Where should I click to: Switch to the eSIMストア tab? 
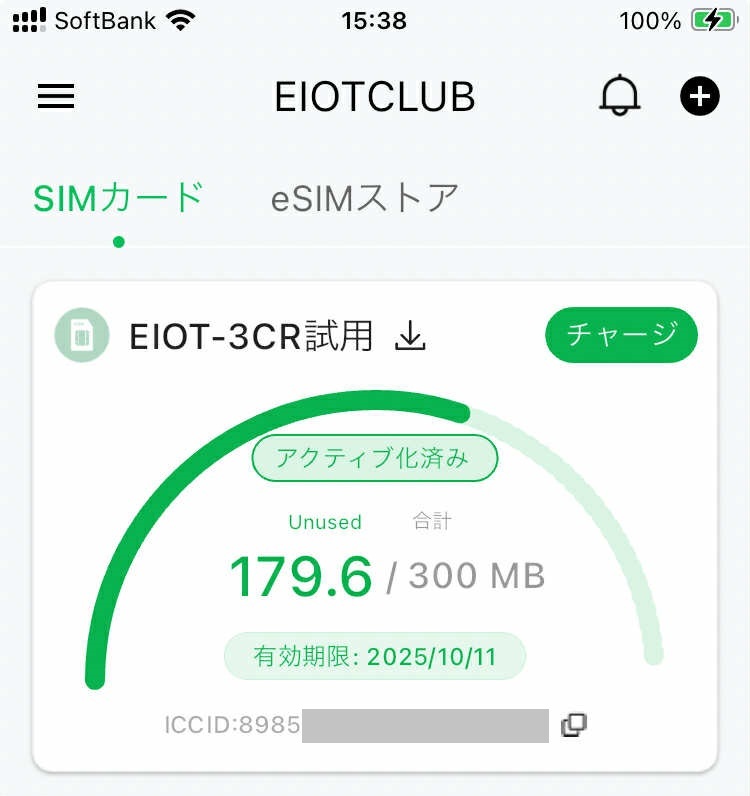[x=365, y=198]
